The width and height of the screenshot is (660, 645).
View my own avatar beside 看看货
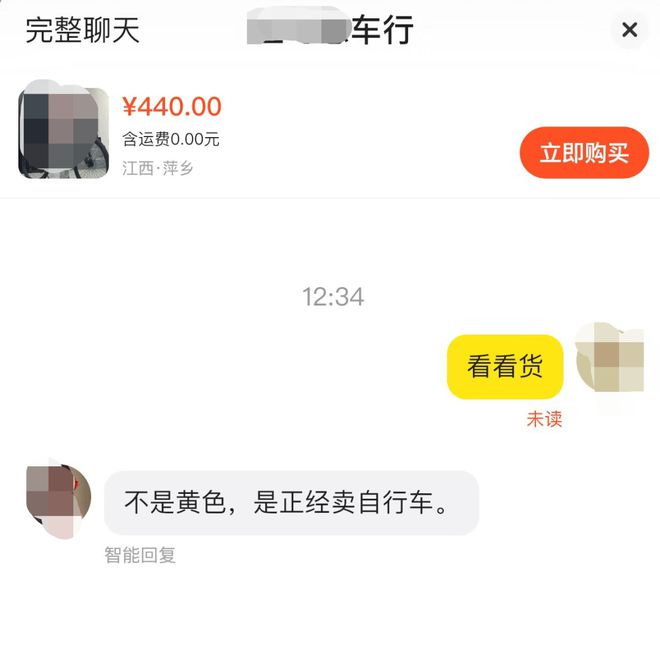610,367
